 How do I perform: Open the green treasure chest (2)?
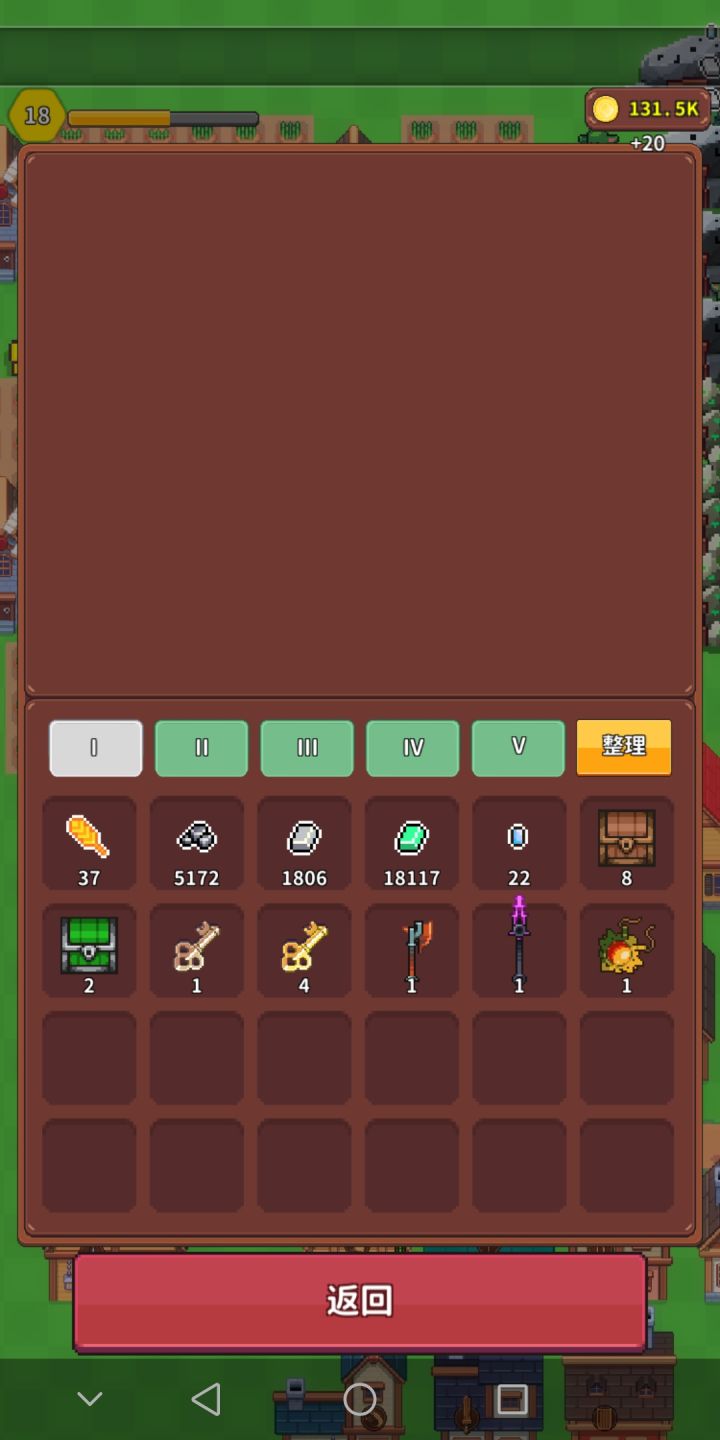[89, 950]
